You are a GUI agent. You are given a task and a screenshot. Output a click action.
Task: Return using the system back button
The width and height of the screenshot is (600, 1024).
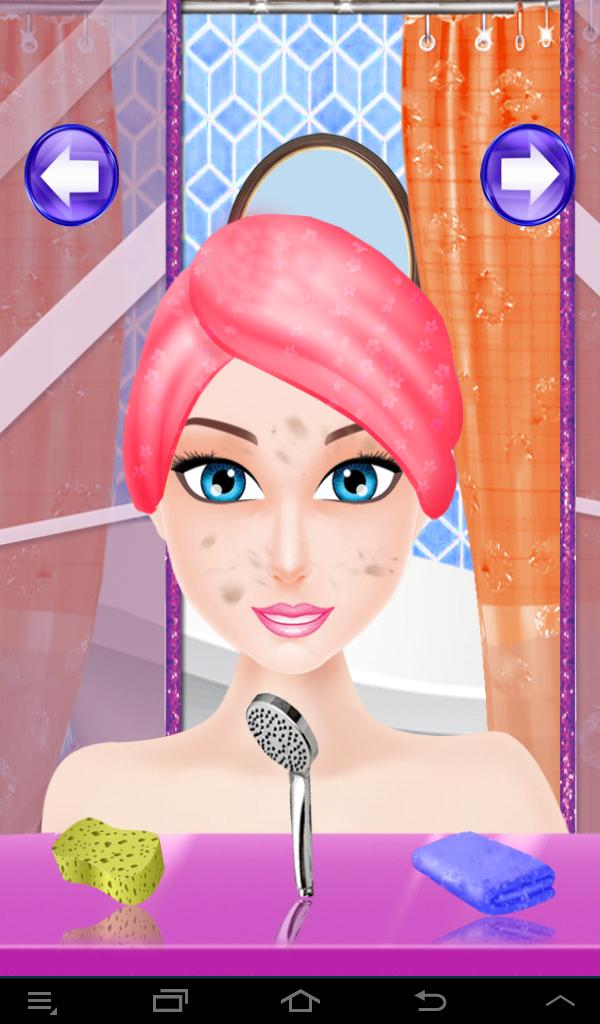(x=430, y=1000)
